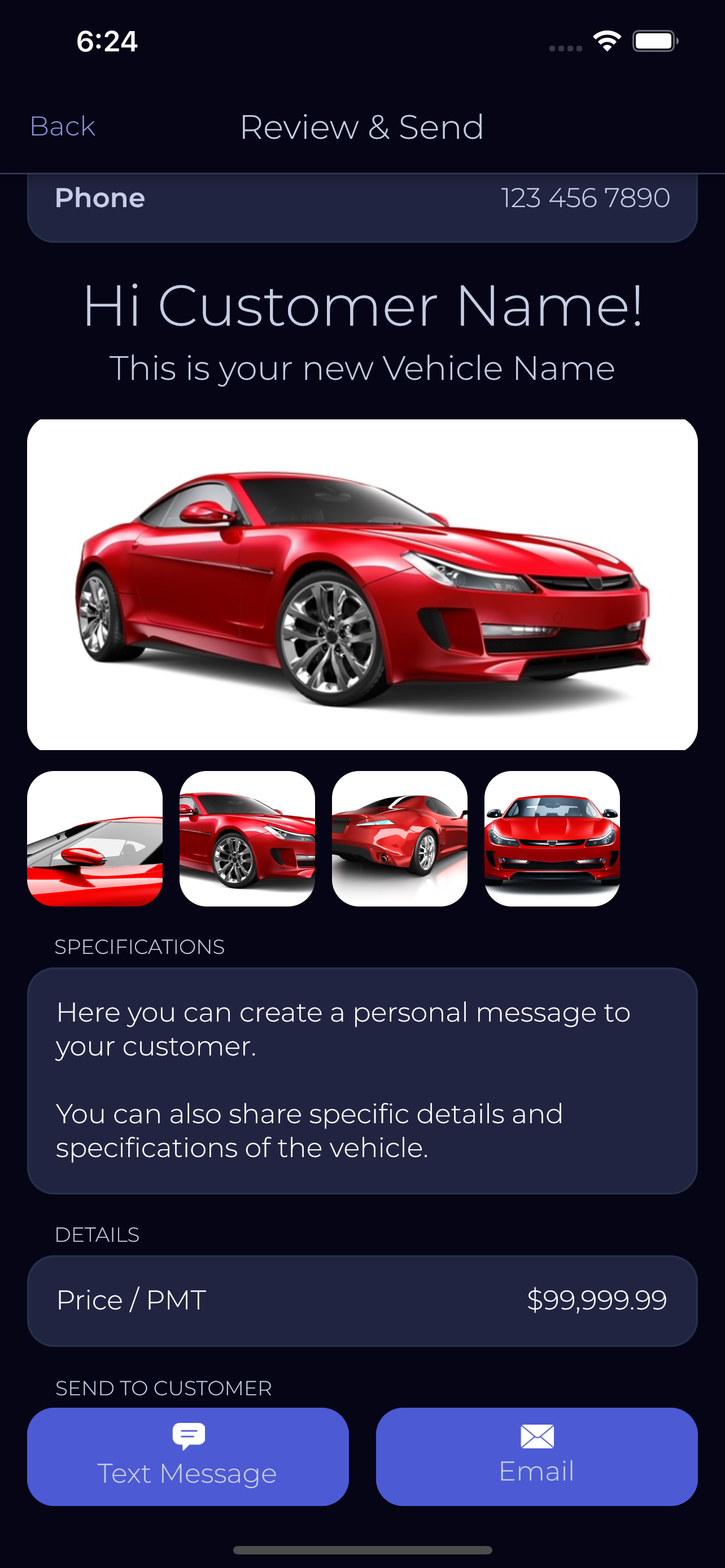Select the front-wheel angle car thumbnail
Screen dimensions: 725x1568
(x=247, y=838)
